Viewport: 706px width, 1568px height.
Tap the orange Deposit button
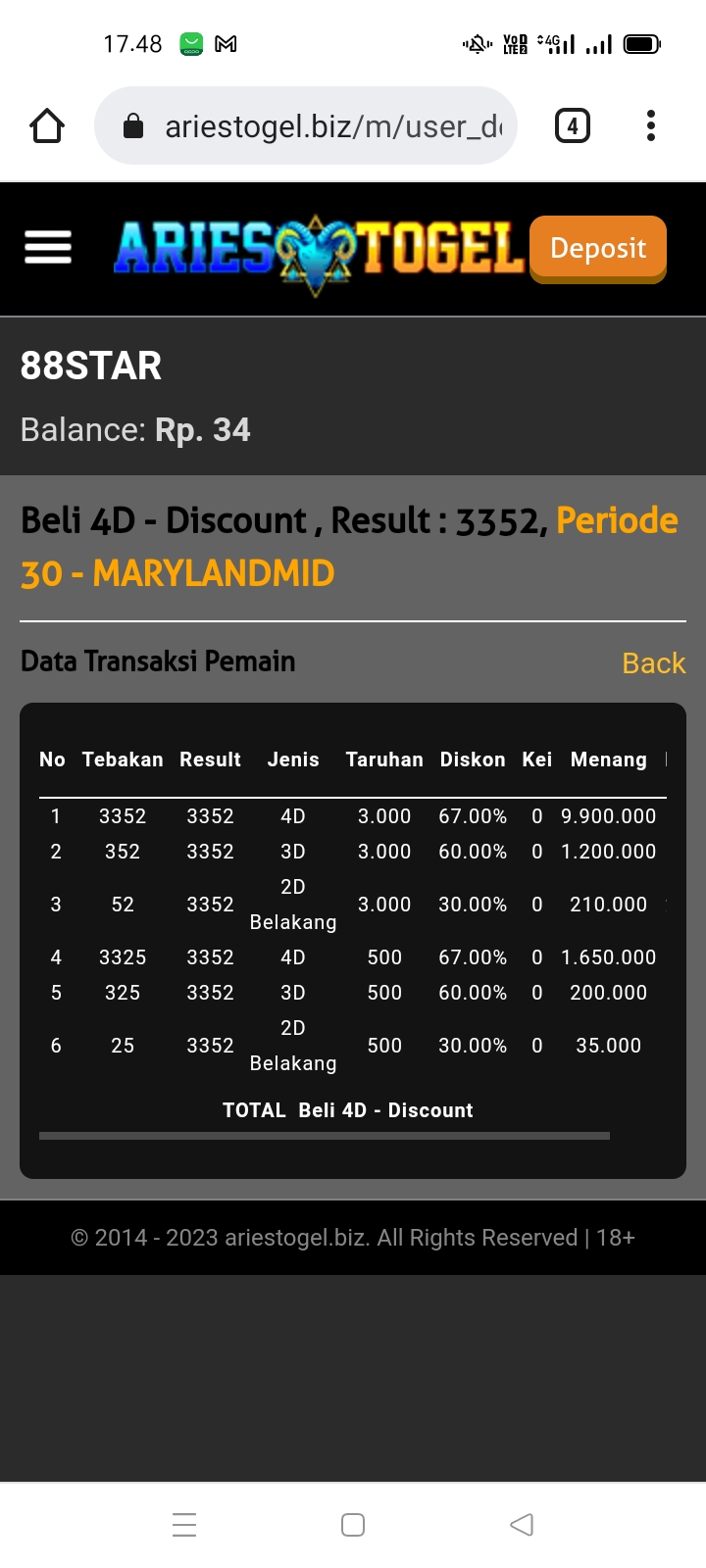tap(598, 248)
